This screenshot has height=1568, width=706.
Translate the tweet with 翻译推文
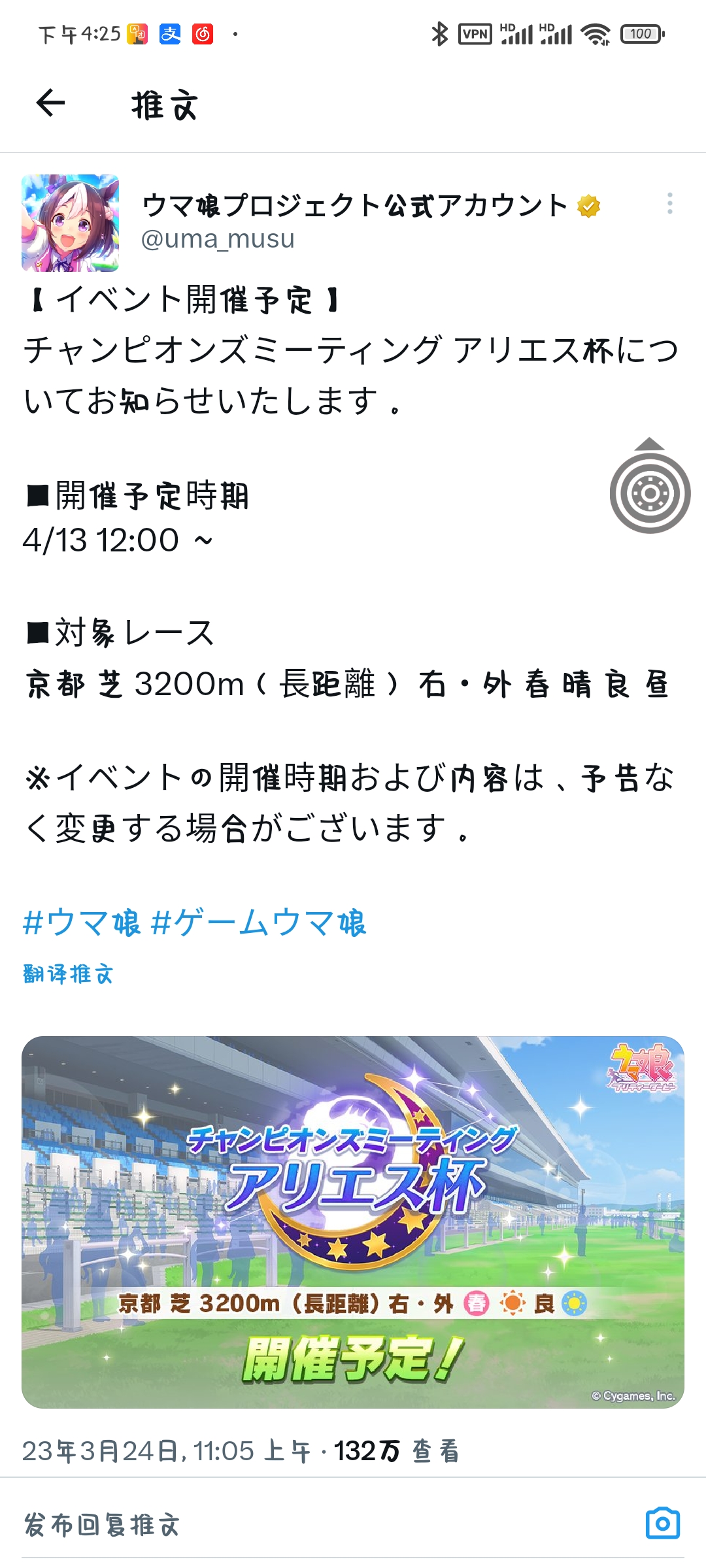point(69,974)
